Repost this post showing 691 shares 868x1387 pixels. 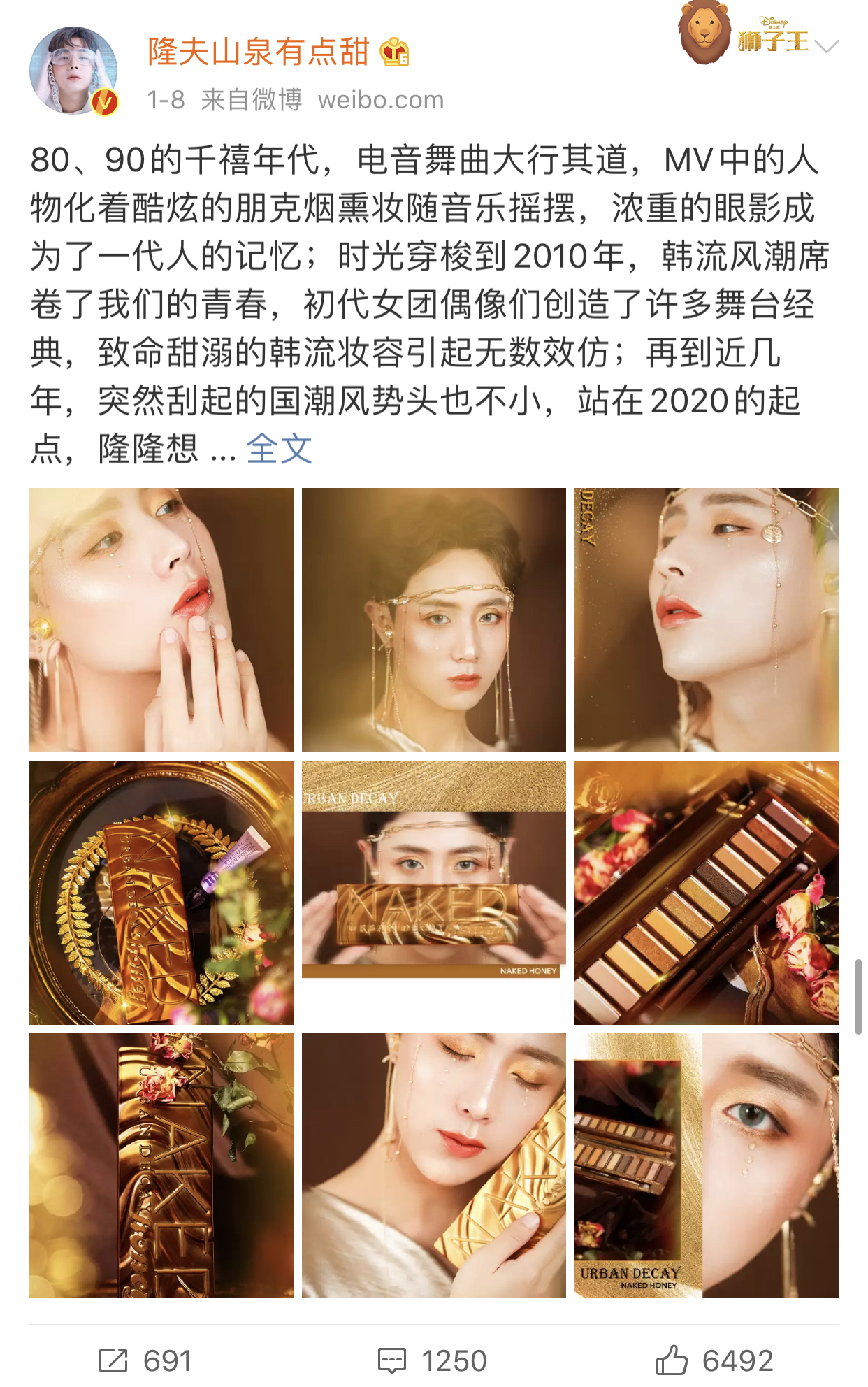pyautogui.click(x=145, y=1360)
